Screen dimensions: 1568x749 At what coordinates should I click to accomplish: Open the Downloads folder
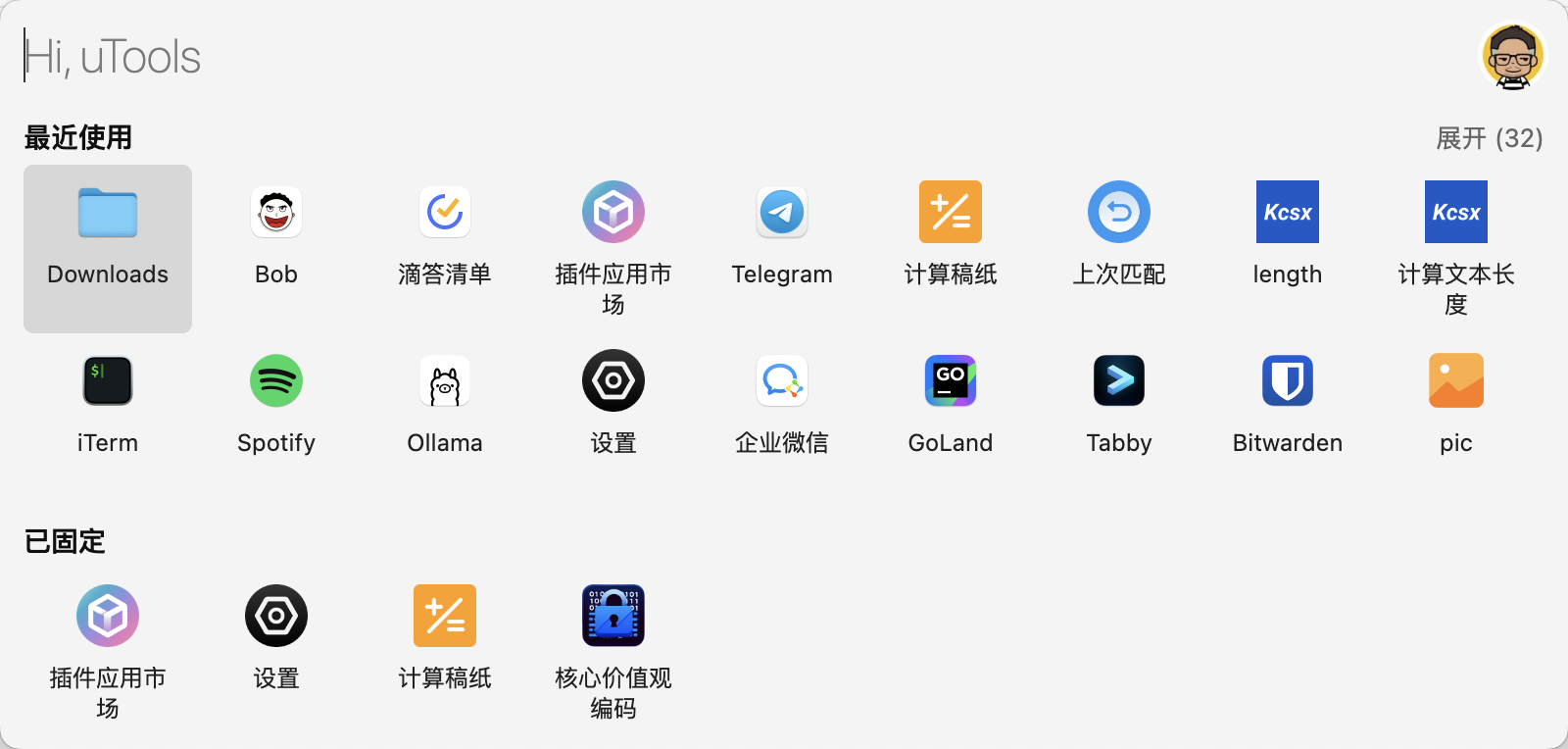108,235
